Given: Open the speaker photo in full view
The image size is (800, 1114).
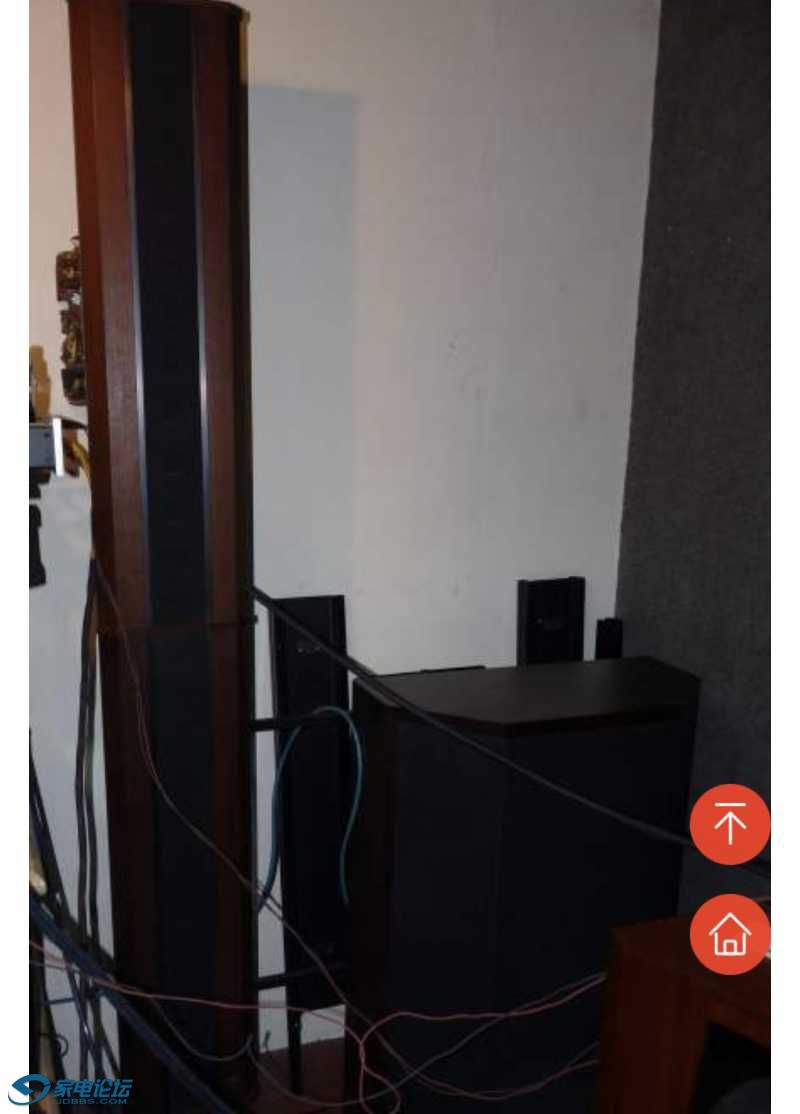Looking at the screenshot, I should point(400,500).
